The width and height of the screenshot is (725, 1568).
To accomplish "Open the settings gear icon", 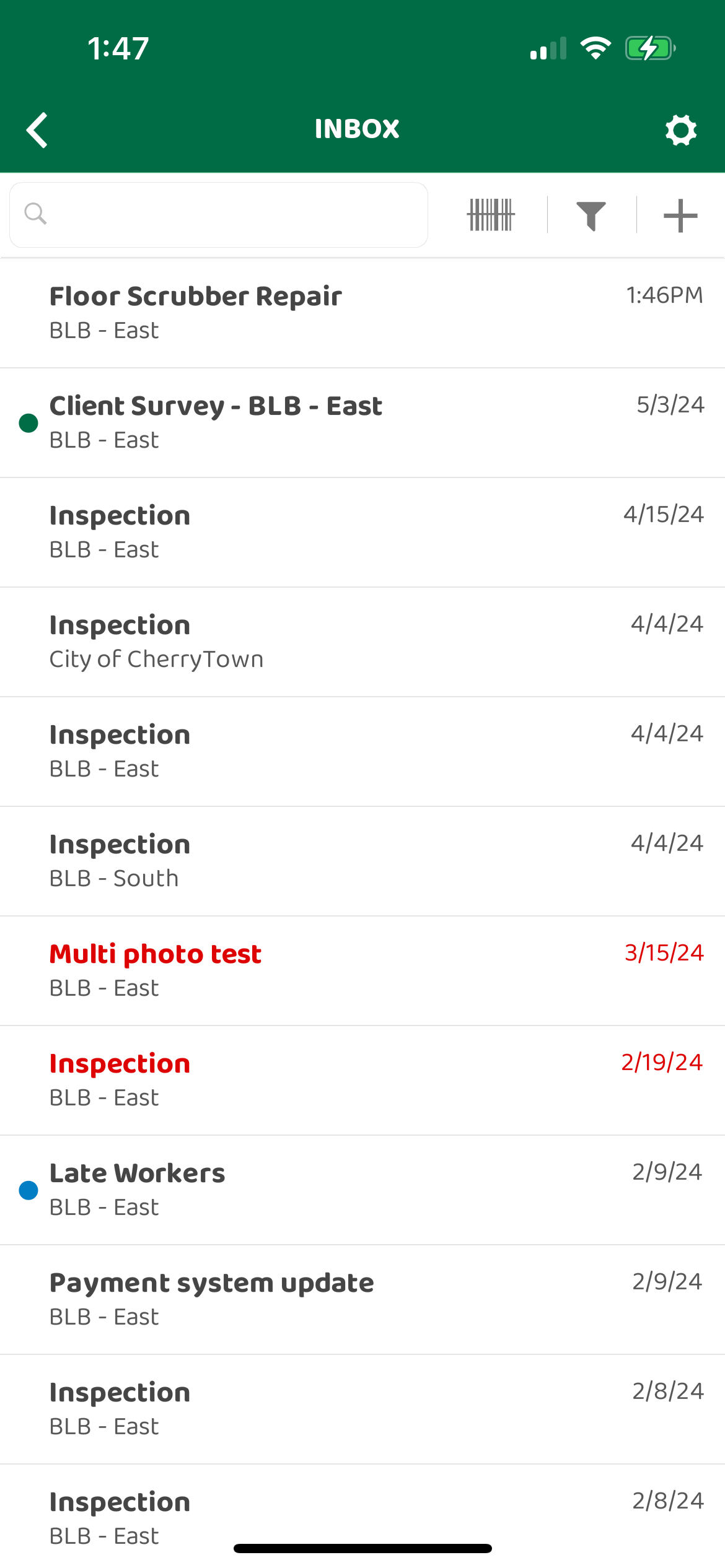I will [x=681, y=130].
